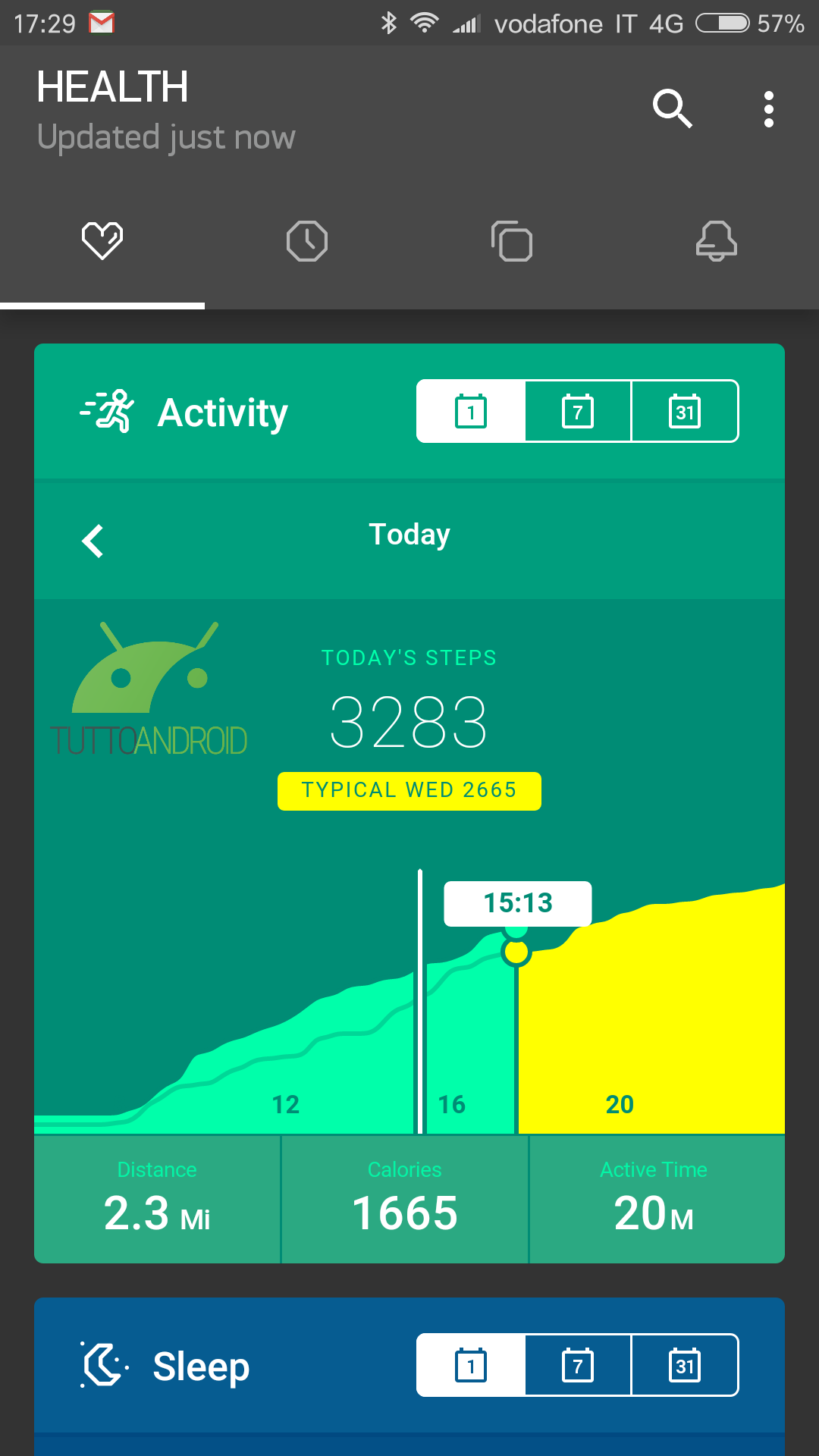Switch to the clock watchfaces tab
This screenshot has width=819, height=1456.
tap(307, 241)
